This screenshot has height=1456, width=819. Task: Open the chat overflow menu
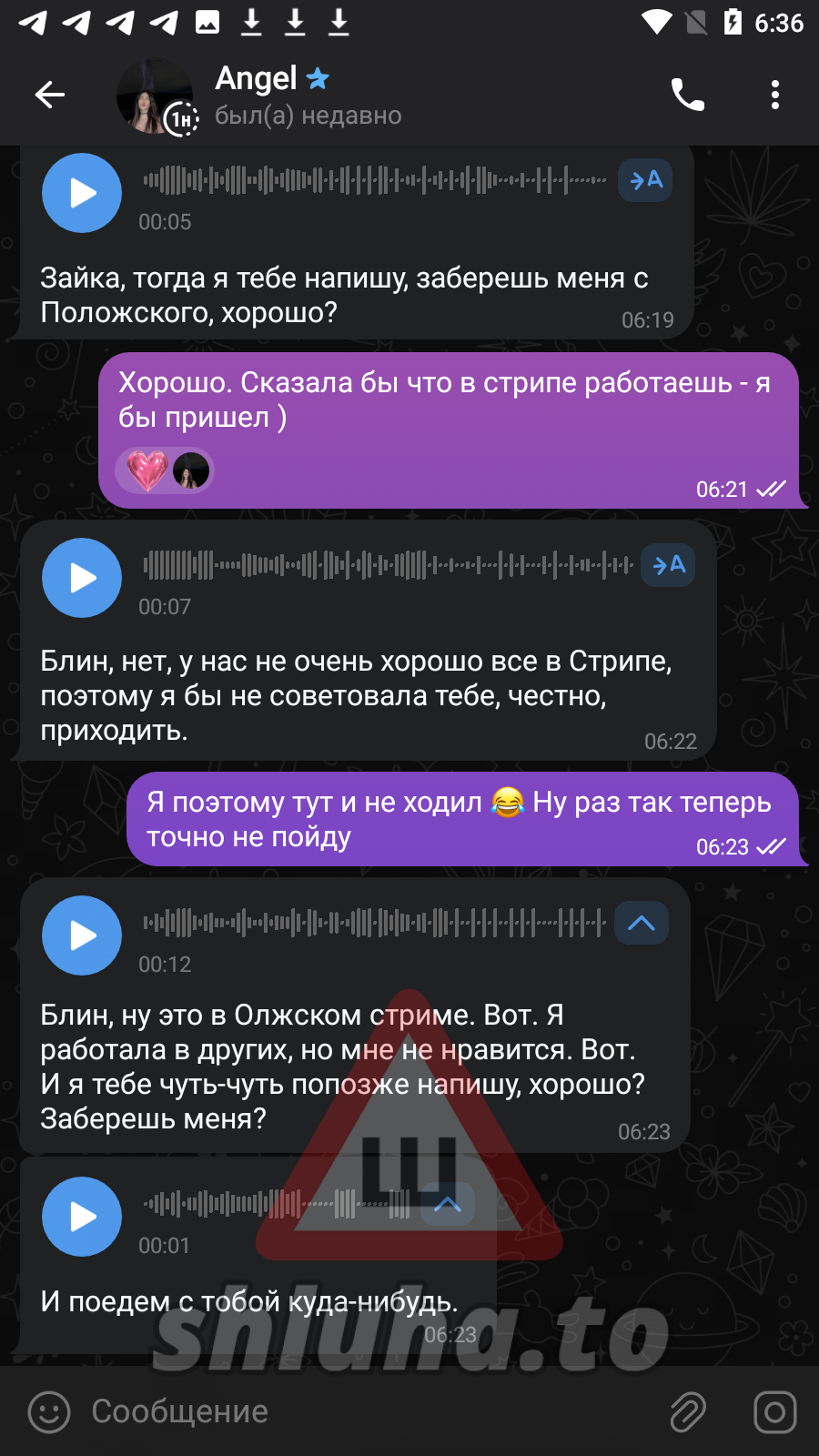pyautogui.click(x=774, y=95)
